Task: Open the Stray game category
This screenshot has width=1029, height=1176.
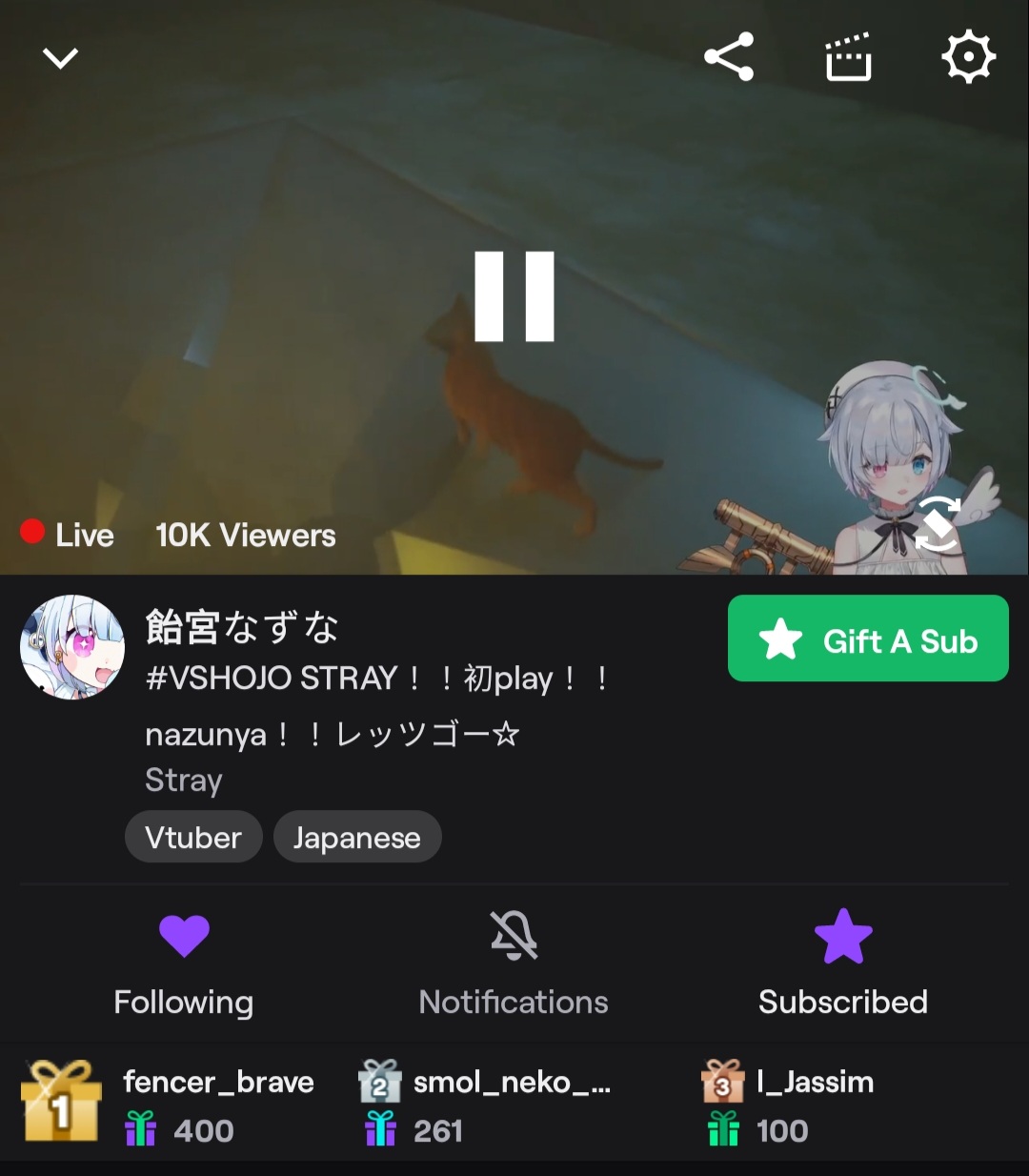Action: pos(183,780)
